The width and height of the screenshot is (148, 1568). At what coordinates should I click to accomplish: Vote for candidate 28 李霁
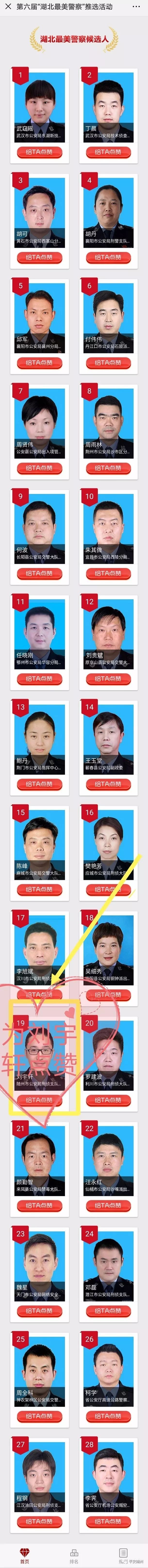(108, 1521)
